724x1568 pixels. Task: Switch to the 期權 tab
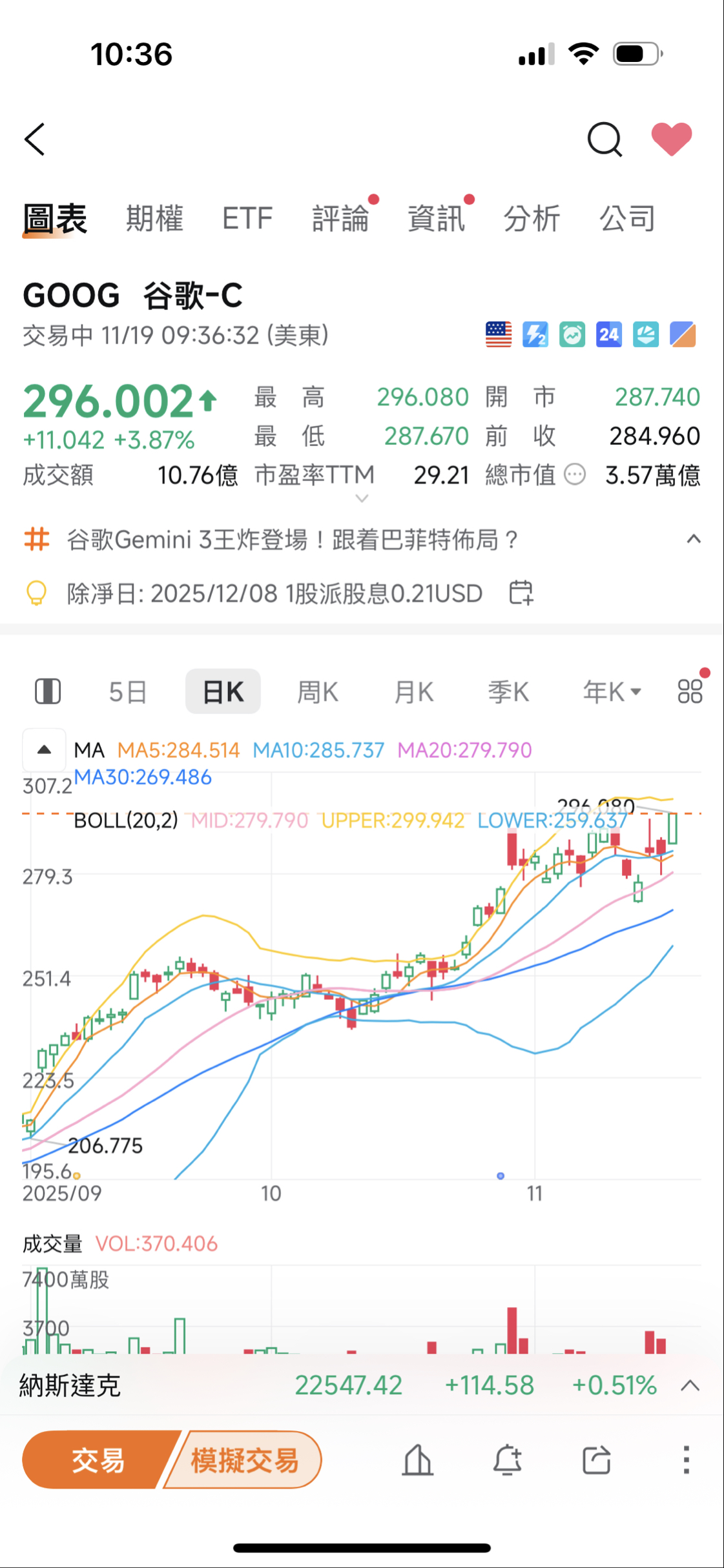[x=154, y=218]
